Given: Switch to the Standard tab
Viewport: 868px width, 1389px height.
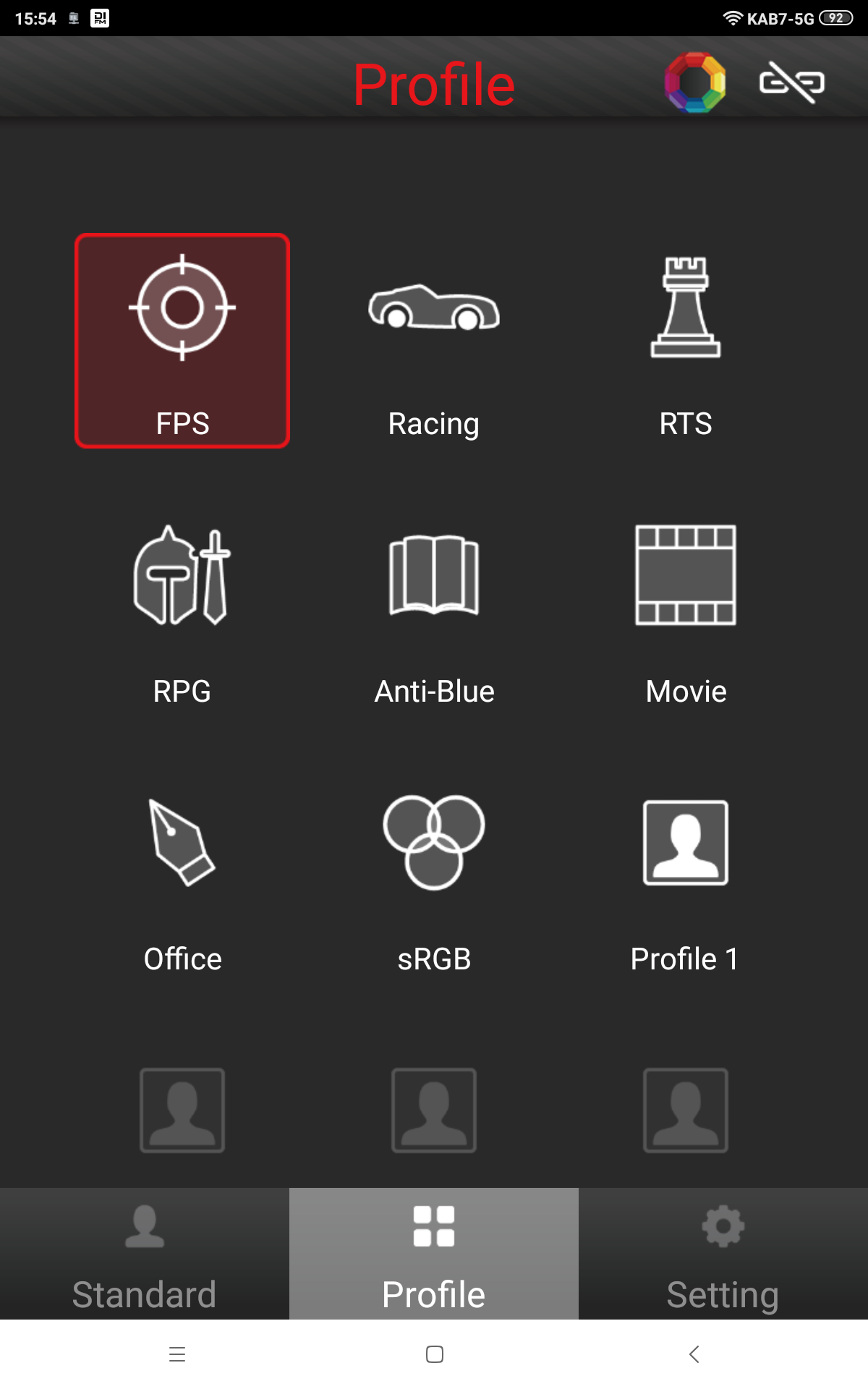Looking at the screenshot, I should click(x=145, y=1254).
